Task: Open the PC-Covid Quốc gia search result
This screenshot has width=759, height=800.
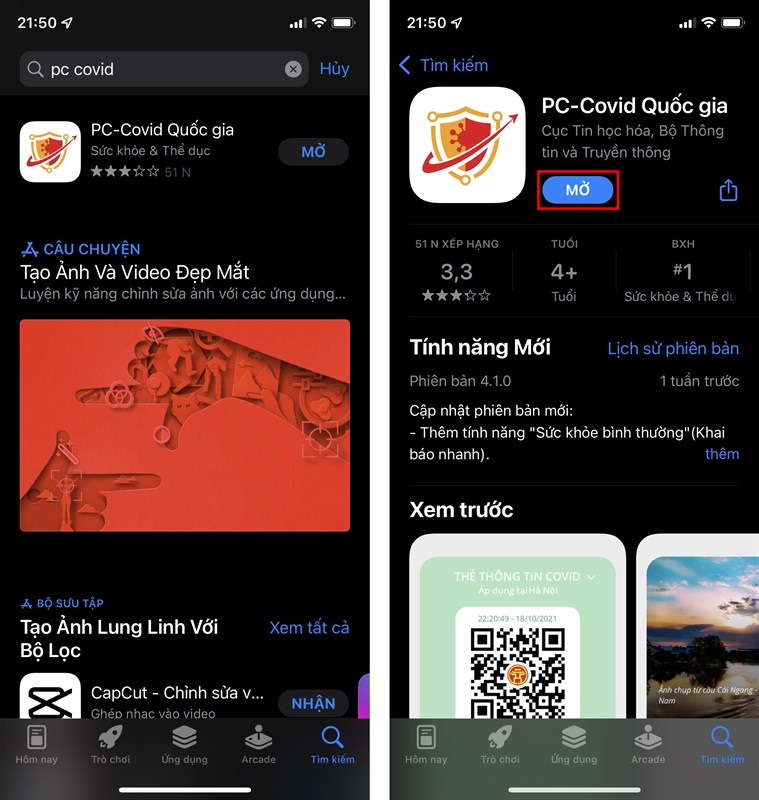Action: click(x=163, y=151)
